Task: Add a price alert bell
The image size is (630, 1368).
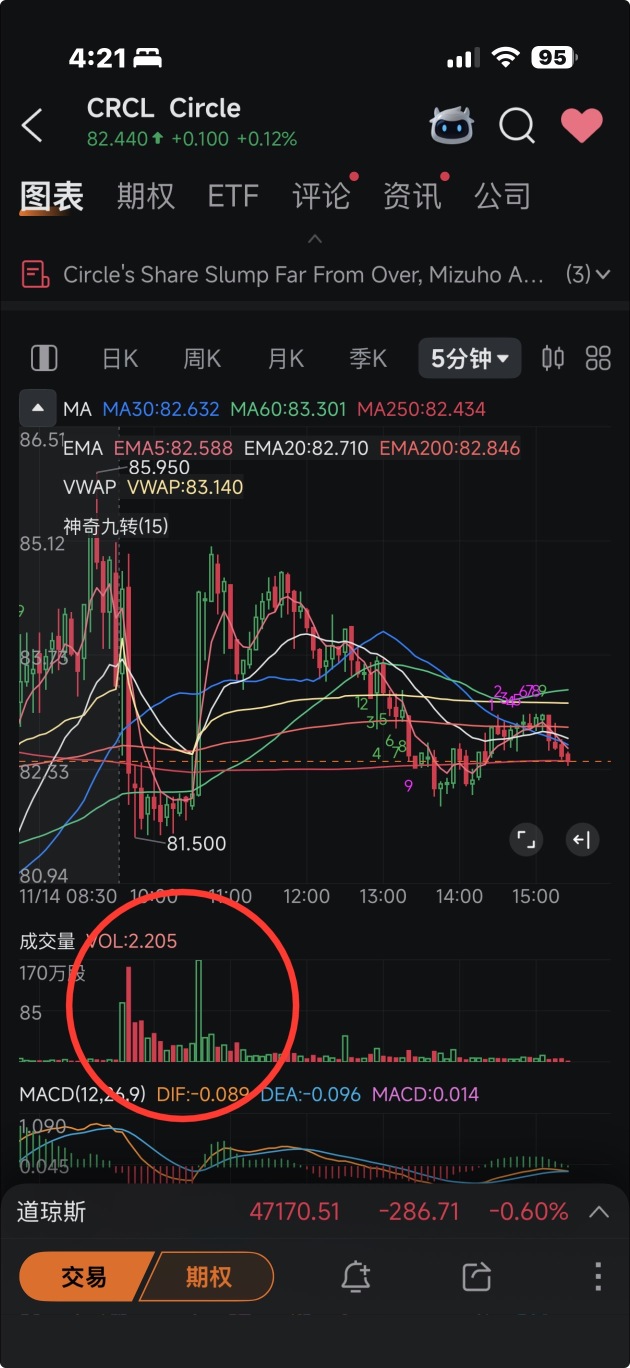Action: (x=356, y=1277)
